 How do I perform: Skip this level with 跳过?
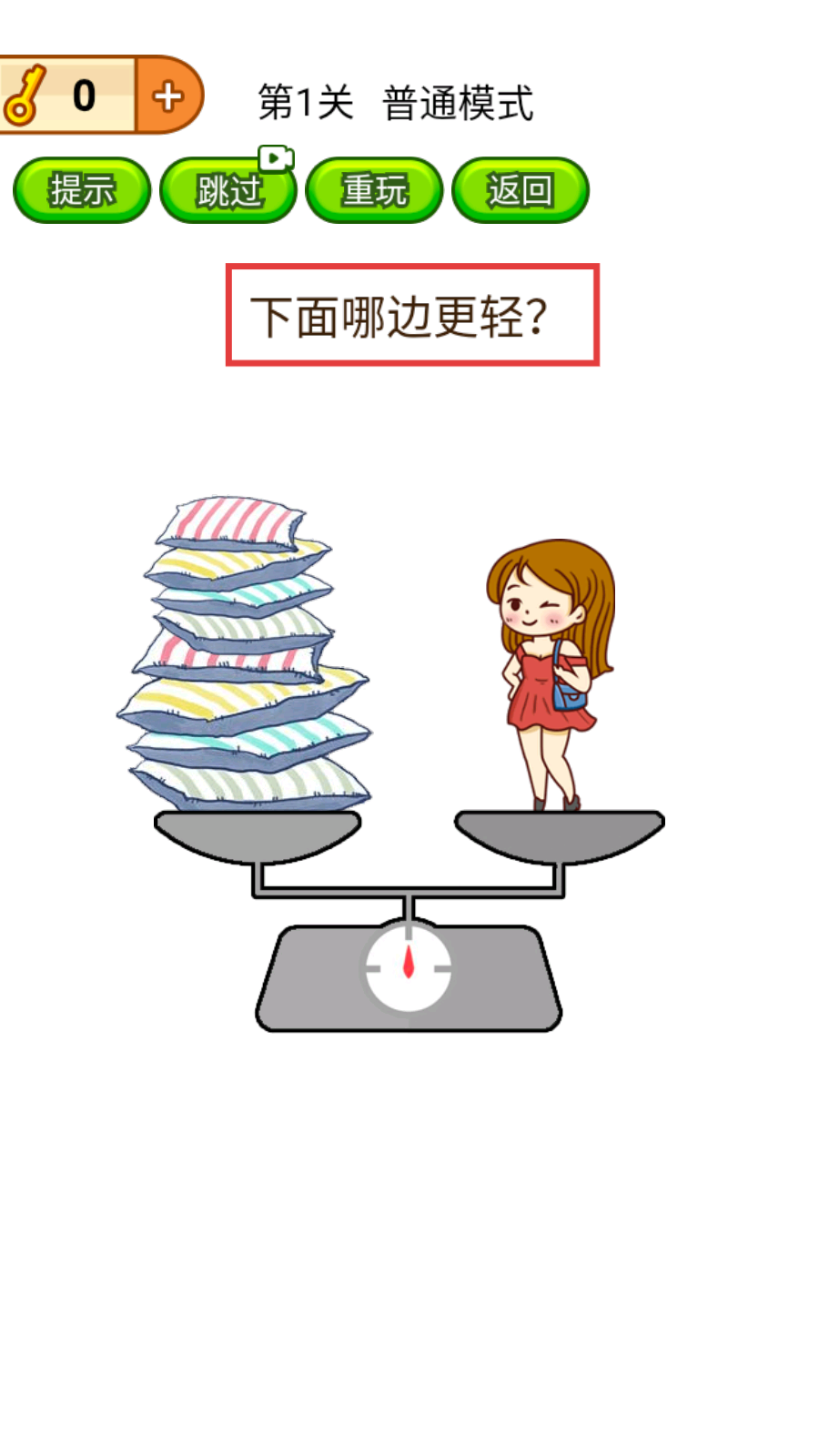[228, 190]
